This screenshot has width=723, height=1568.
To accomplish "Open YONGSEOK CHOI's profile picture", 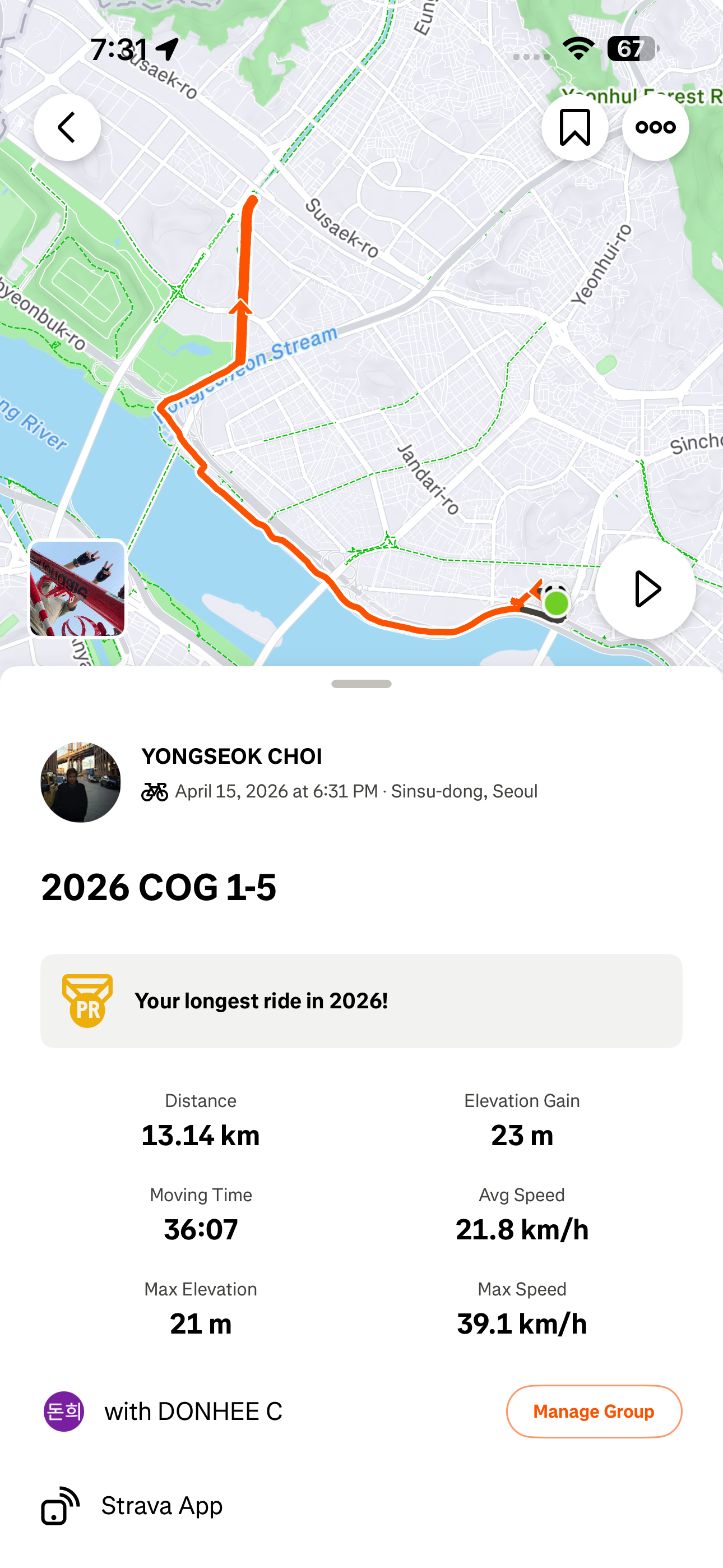I will (80, 782).
